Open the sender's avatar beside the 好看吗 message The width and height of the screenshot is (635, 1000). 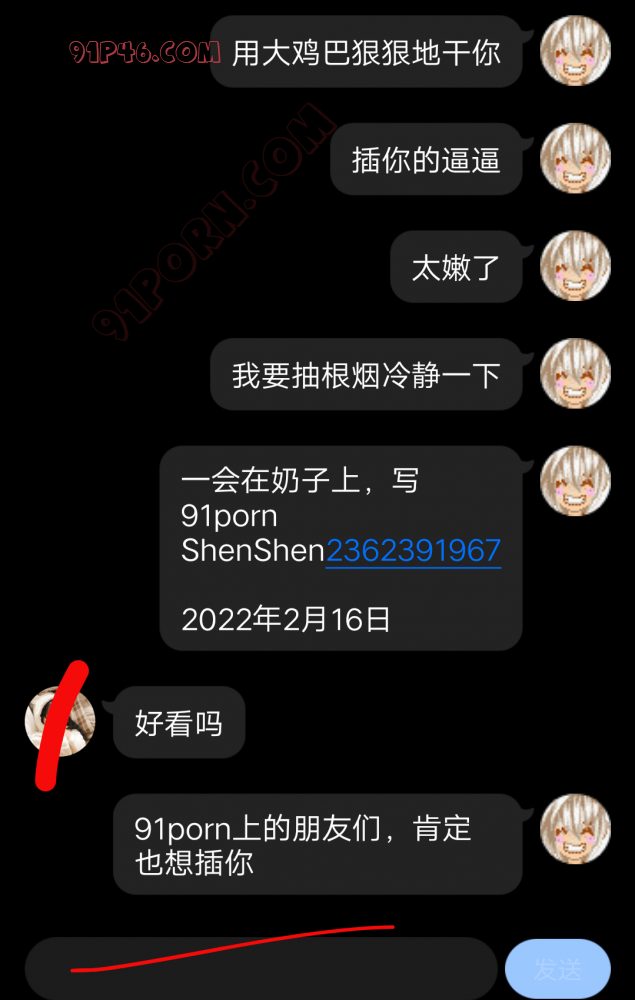coord(60,721)
